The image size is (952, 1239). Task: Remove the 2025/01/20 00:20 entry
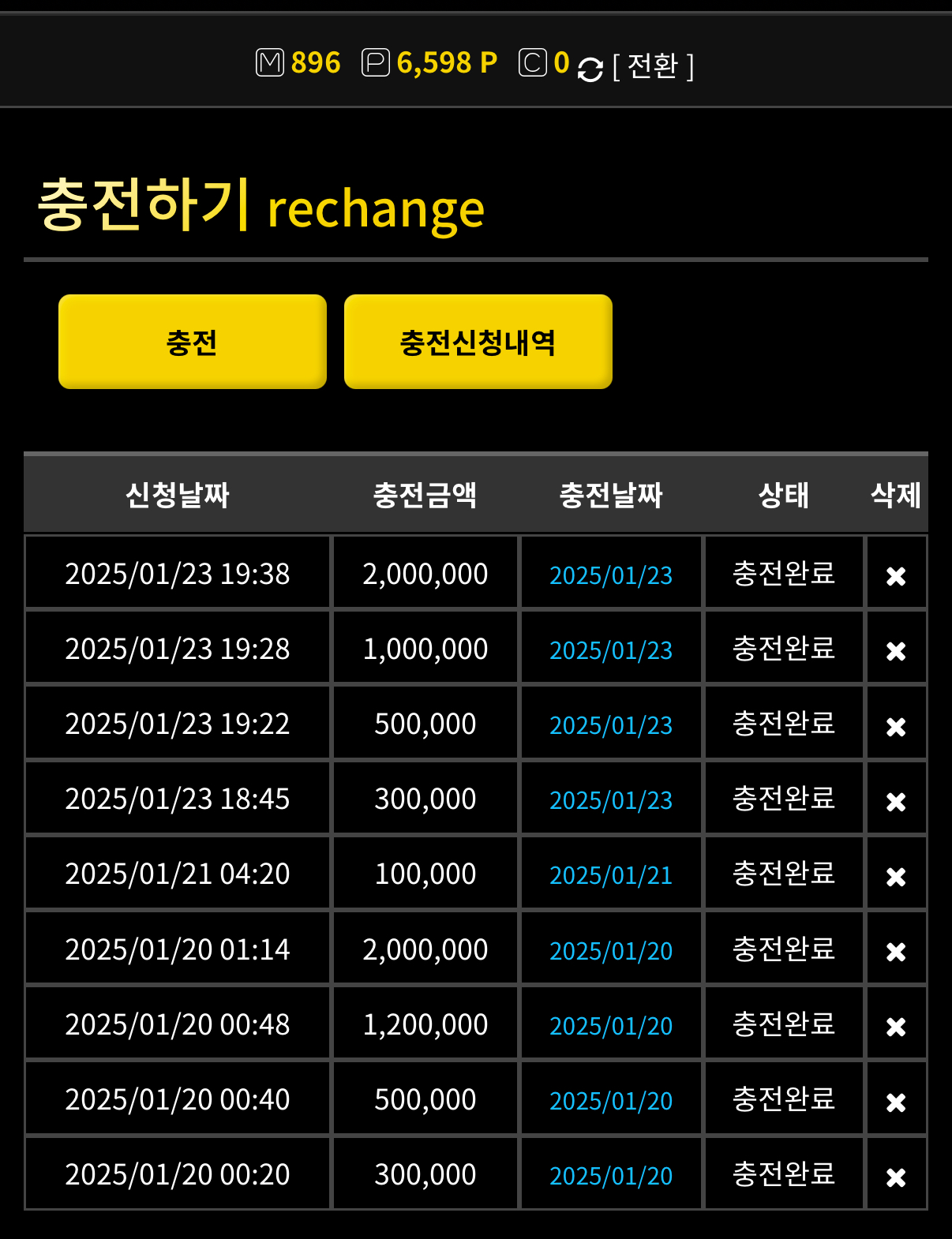896,1177
